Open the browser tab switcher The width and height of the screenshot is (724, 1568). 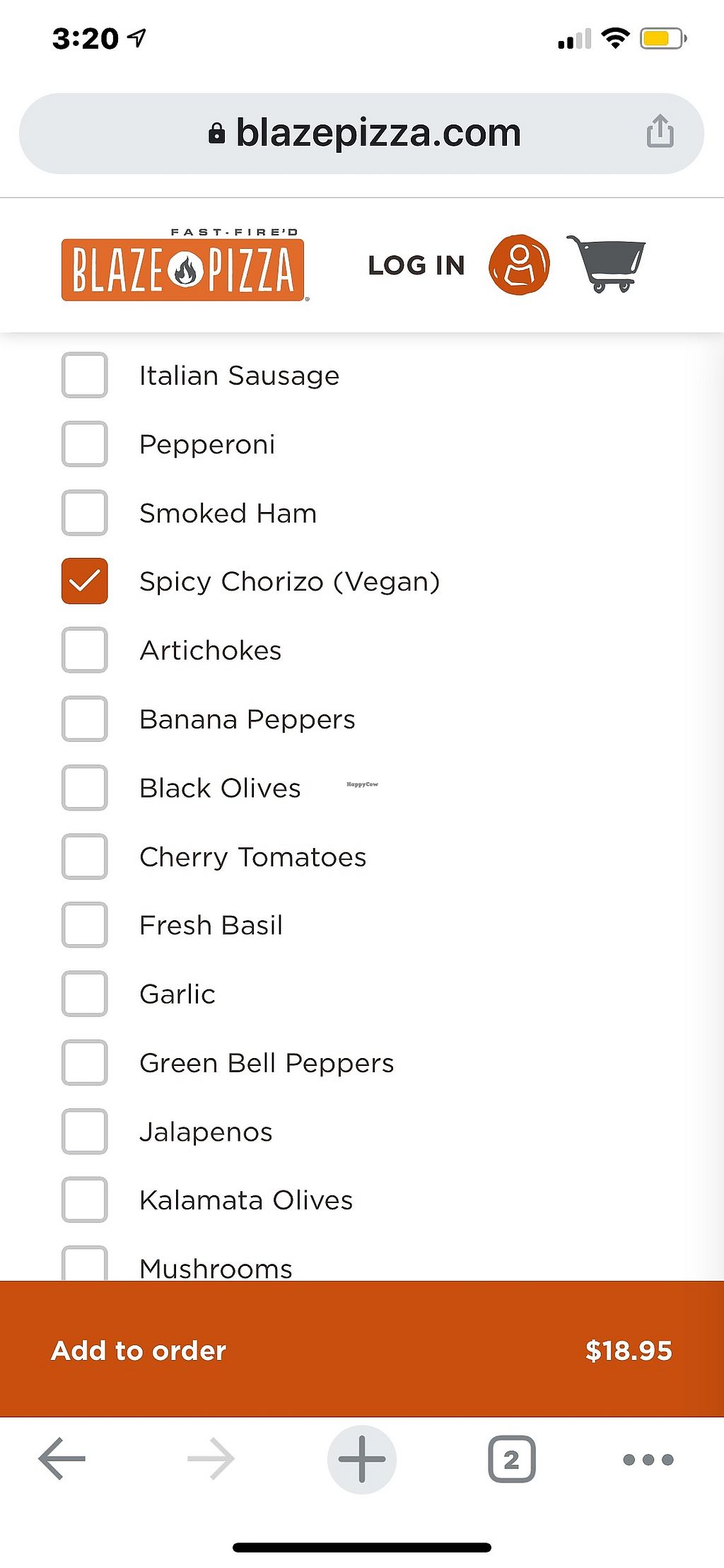tap(511, 1459)
